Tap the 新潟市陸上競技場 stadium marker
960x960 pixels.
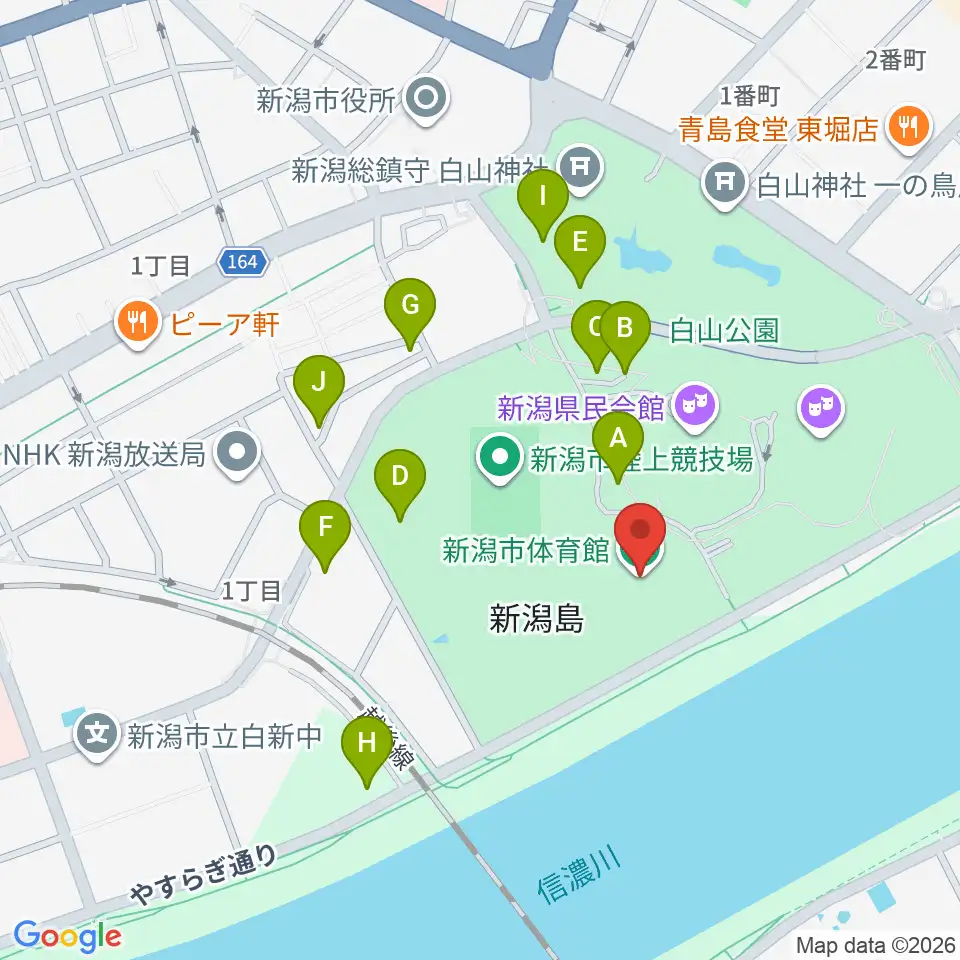tap(500, 459)
